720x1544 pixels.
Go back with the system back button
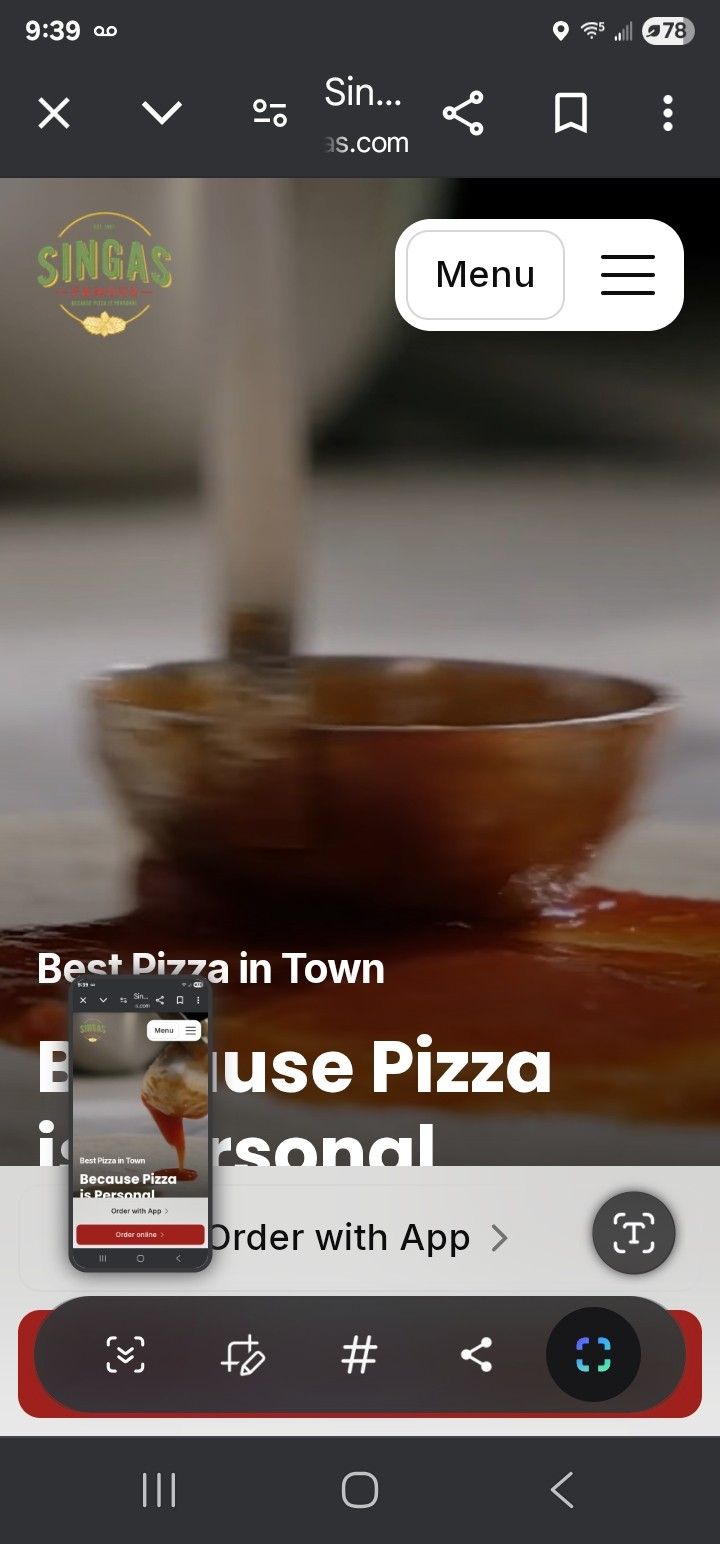point(562,1490)
